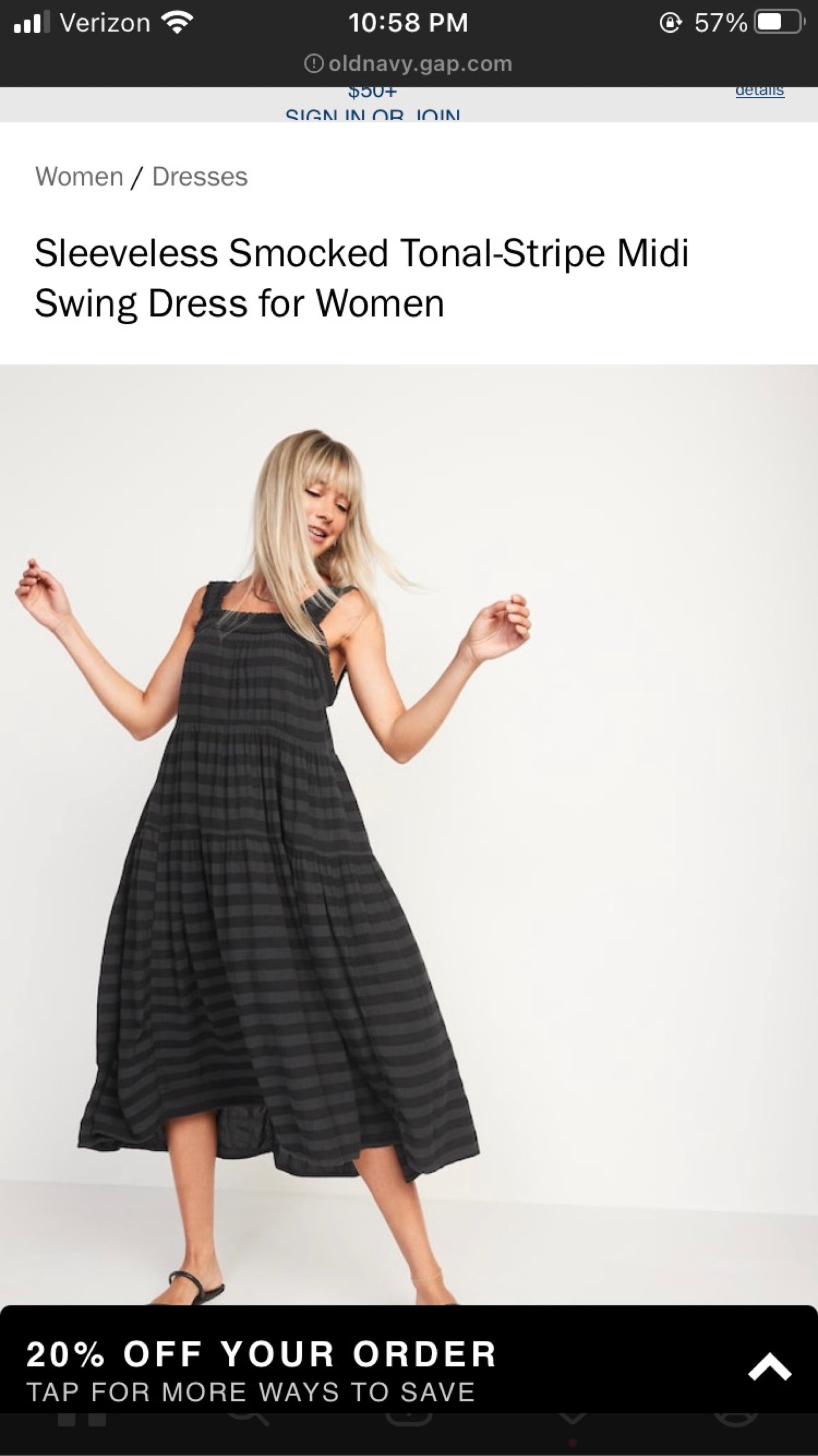Open the Women breadcrumb link
The image size is (818, 1456).
pos(79,176)
